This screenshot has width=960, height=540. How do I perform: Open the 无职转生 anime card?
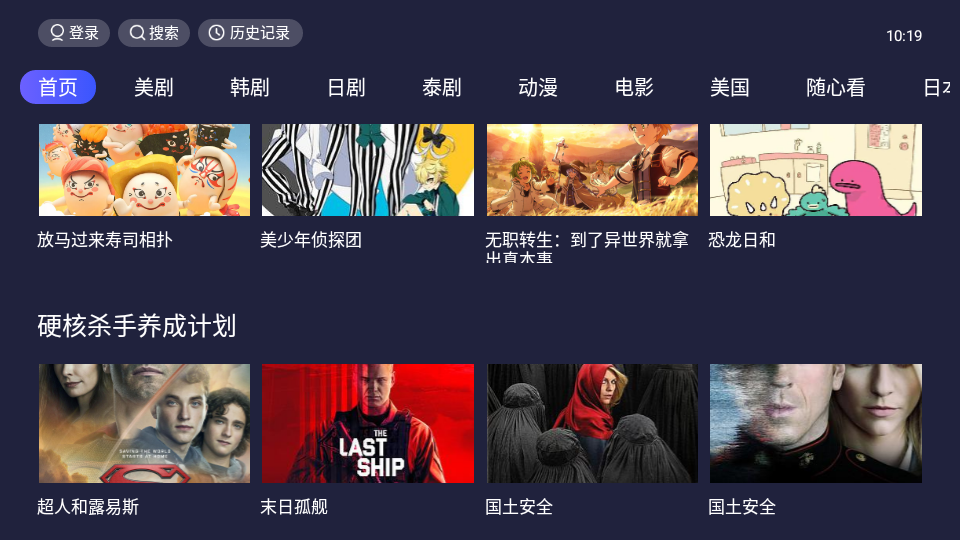point(592,170)
